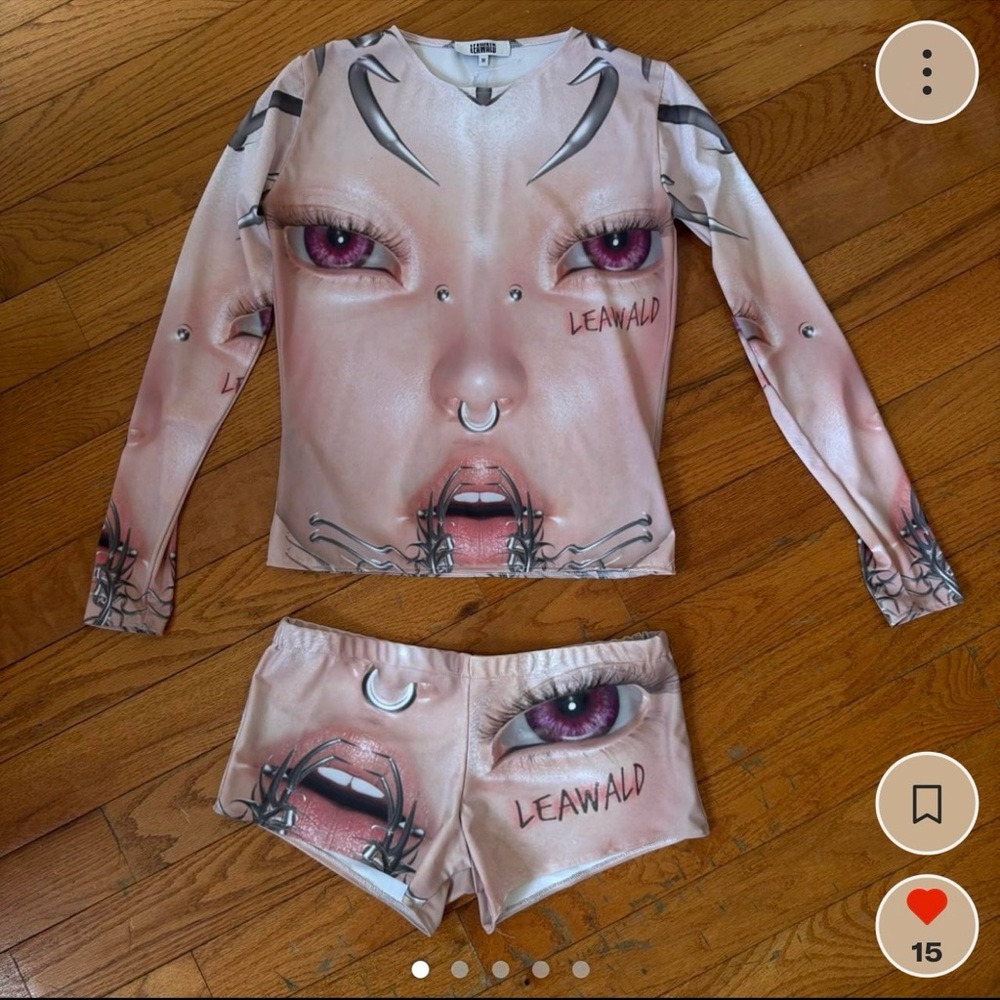Open the three-dot overflow menu
Viewport: 1000px width, 1000px height.
pos(926,71)
